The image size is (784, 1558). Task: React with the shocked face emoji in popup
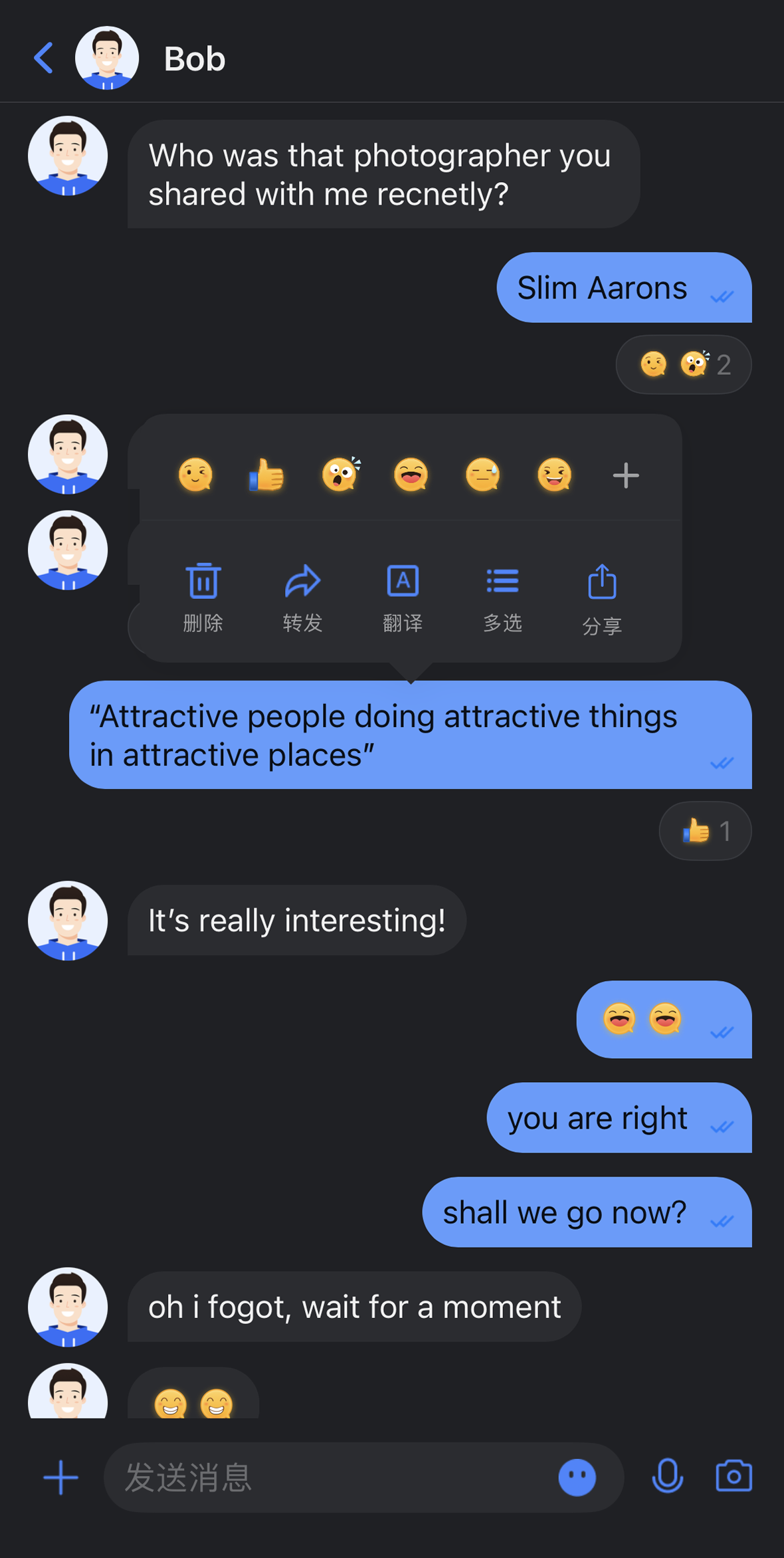pyautogui.click(x=340, y=475)
